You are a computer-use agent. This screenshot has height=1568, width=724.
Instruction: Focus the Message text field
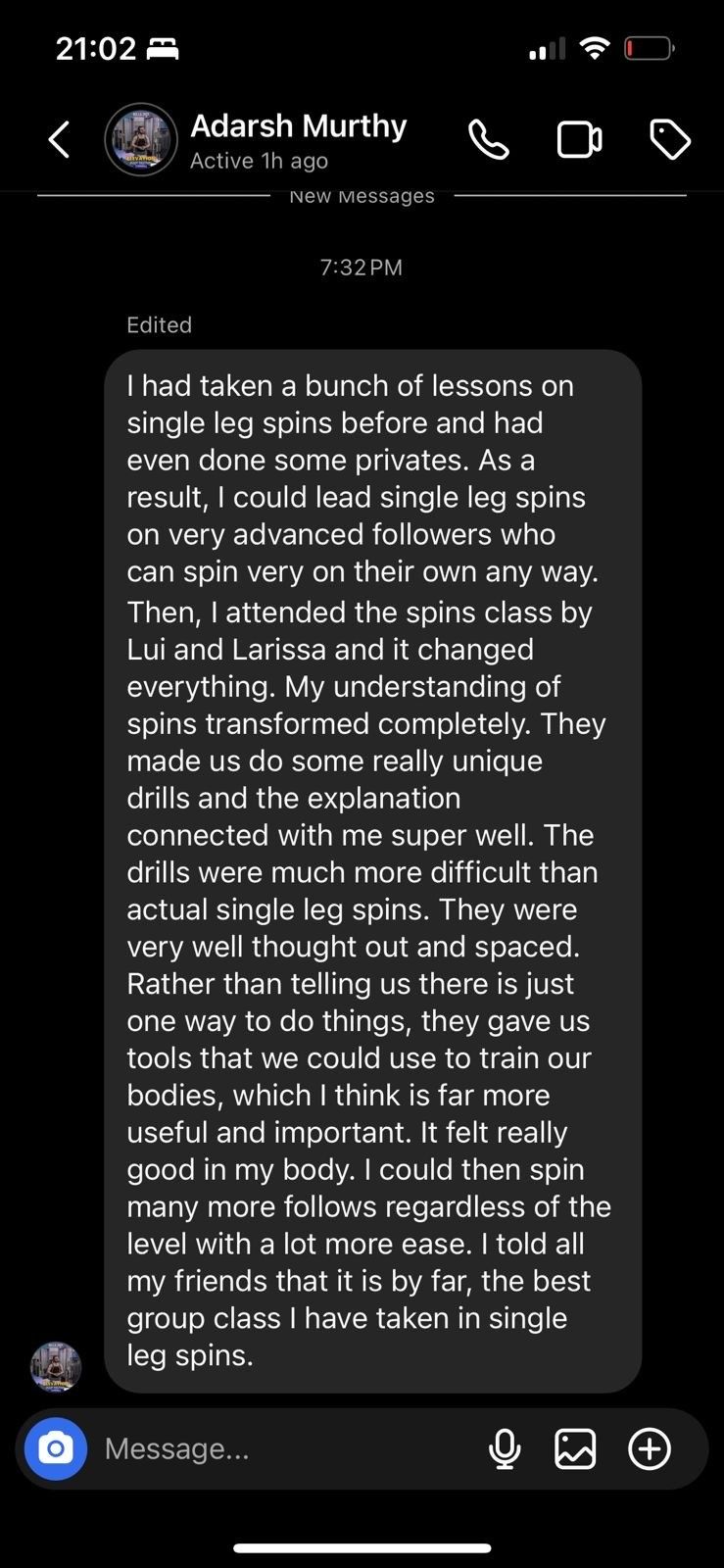pos(284,1448)
